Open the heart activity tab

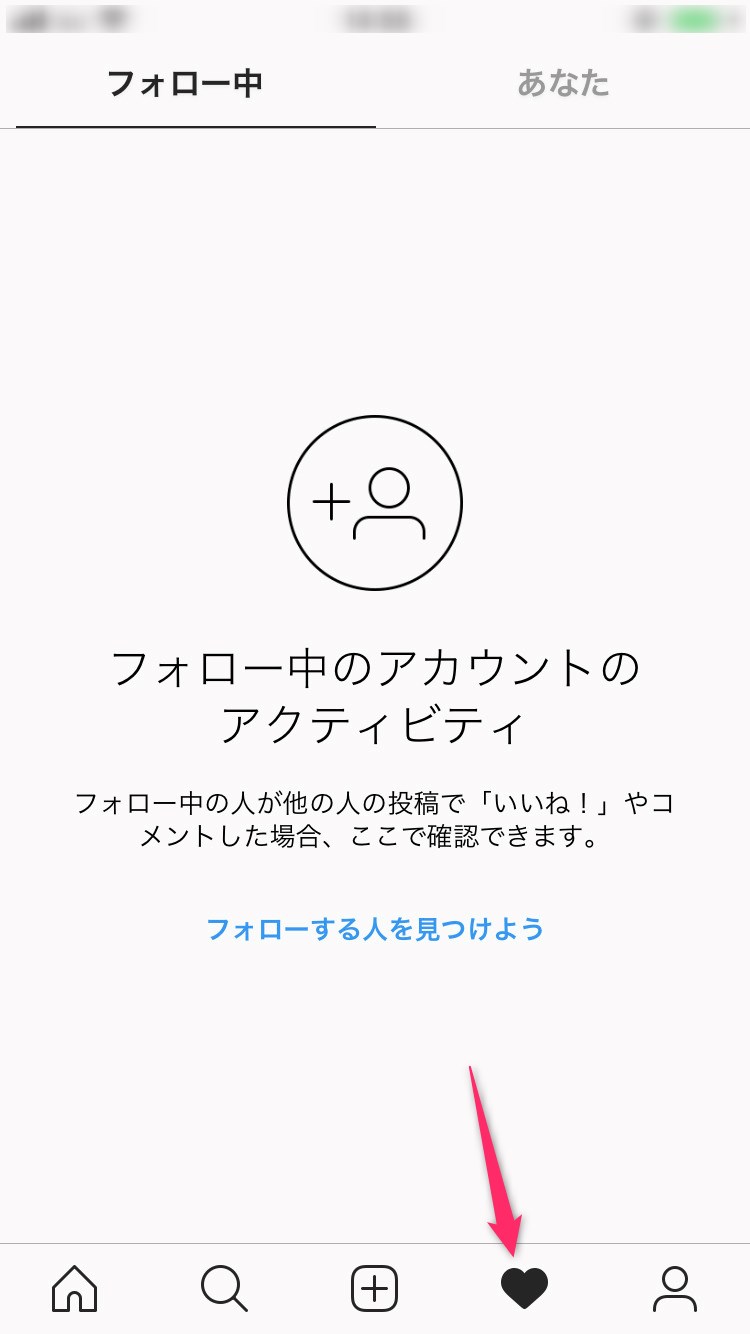[525, 1288]
